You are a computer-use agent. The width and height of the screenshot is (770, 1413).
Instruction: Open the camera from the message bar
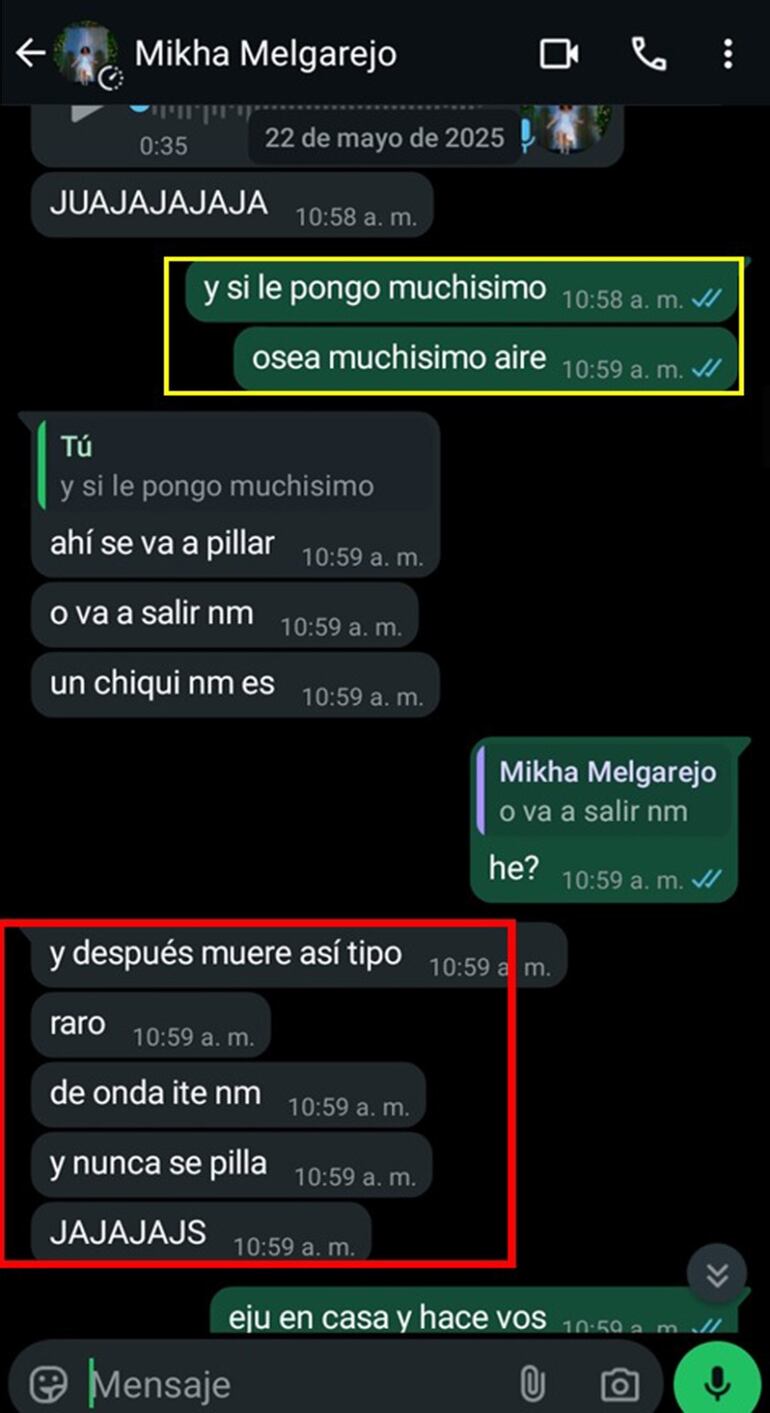pyautogui.click(x=619, y=1384)
